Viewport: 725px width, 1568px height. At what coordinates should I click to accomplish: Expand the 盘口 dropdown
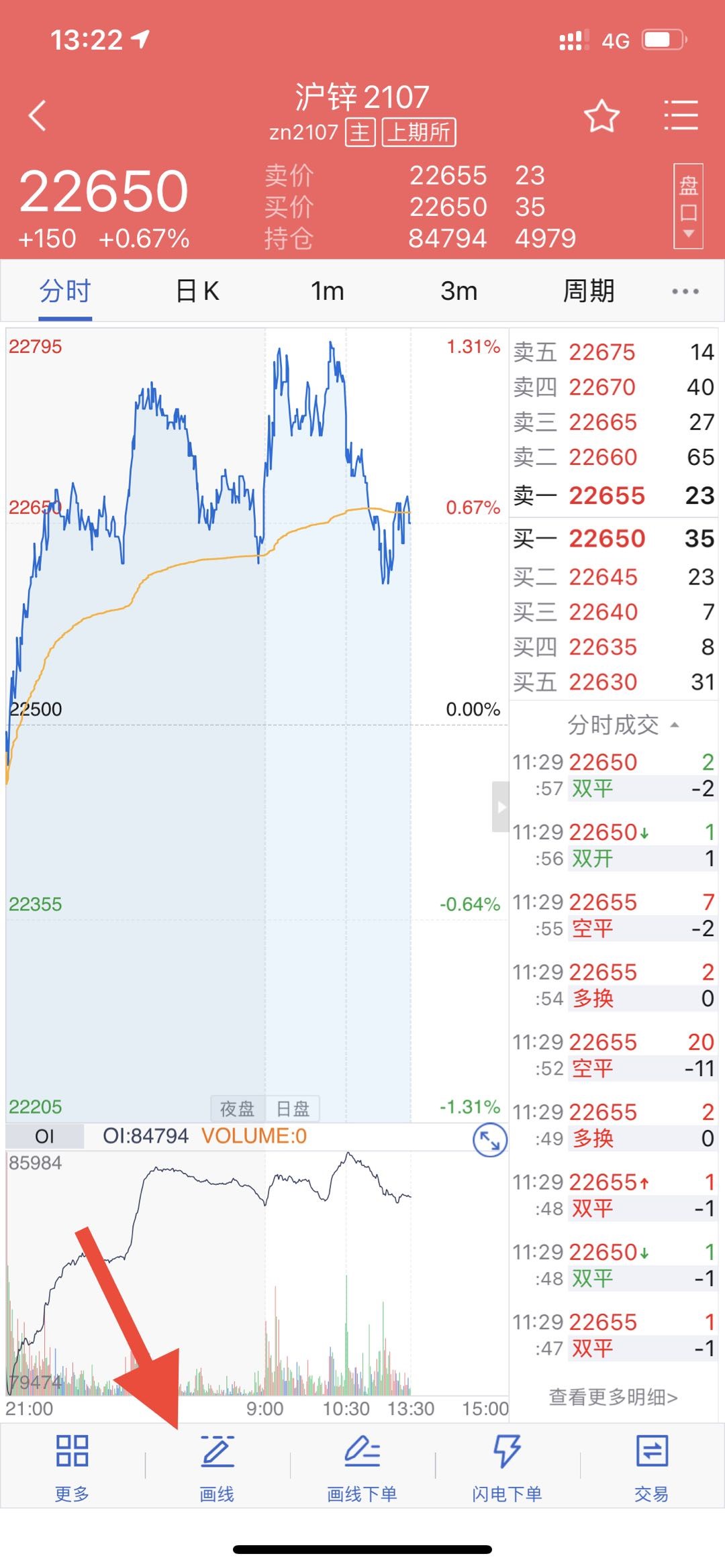click(688, 206)
